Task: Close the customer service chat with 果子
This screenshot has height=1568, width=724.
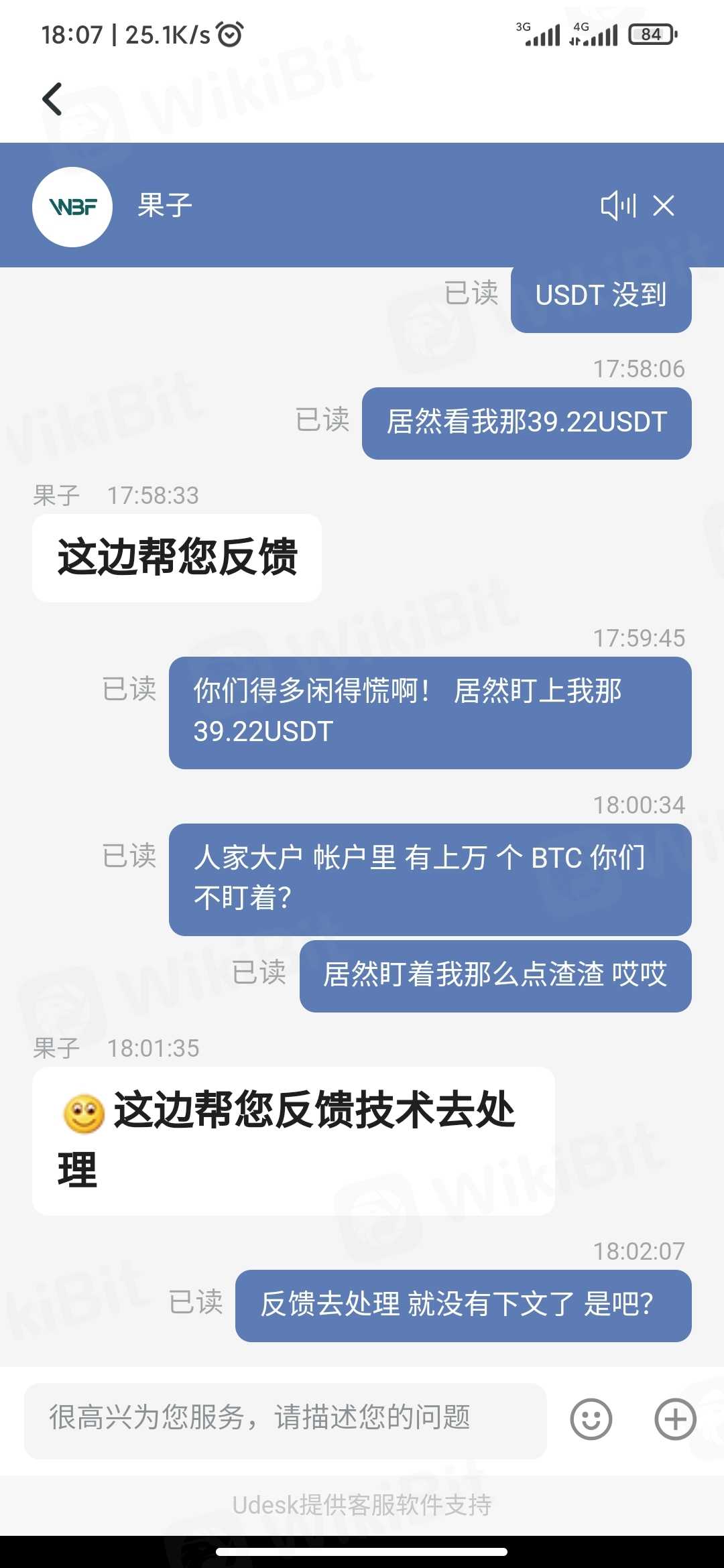Action: click(x=664, y=206)
